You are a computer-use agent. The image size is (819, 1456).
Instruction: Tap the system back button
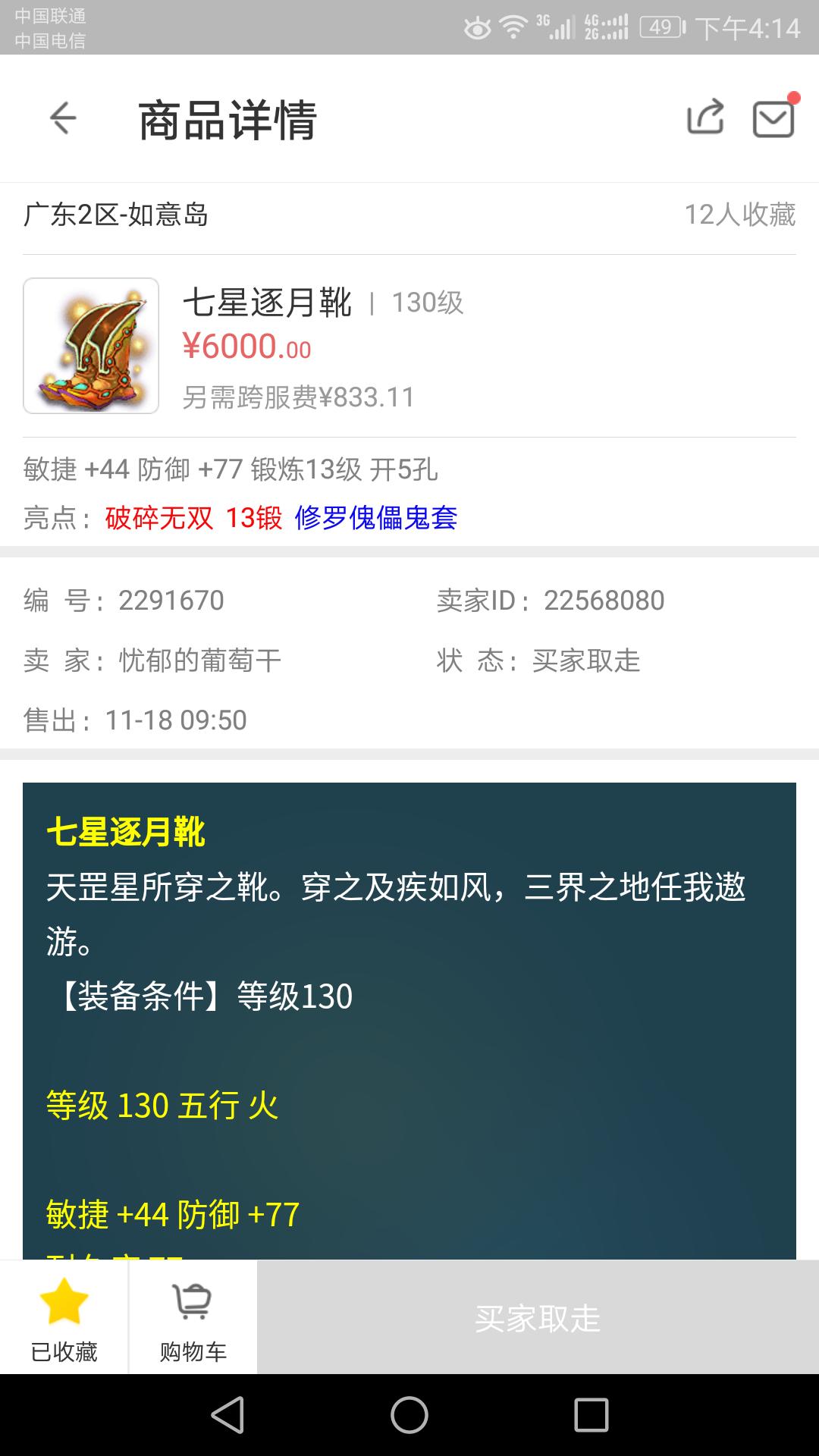(227, 1415)
